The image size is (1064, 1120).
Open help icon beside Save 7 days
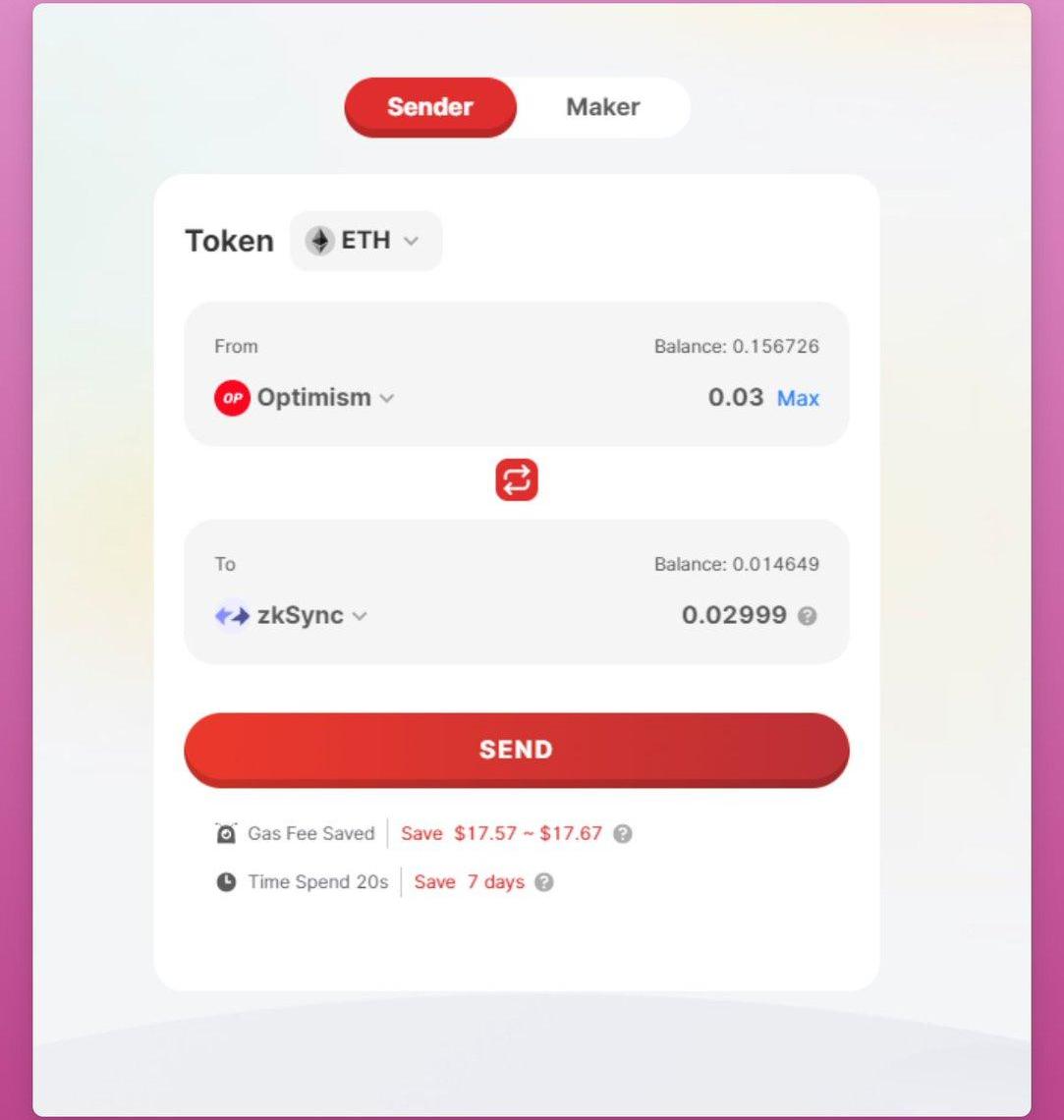[544, 882]
